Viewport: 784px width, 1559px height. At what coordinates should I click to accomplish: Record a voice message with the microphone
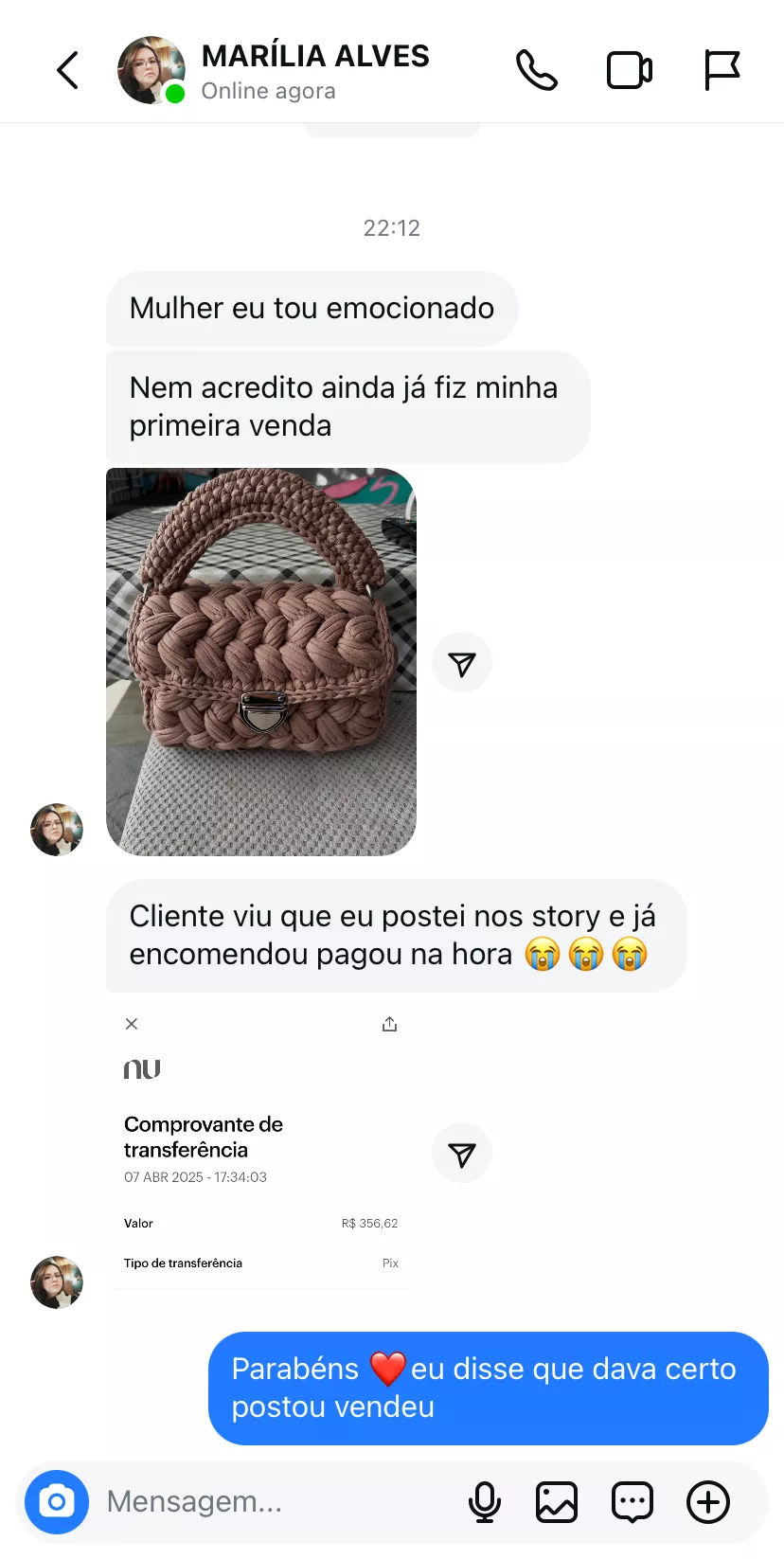coord(485,1502)
